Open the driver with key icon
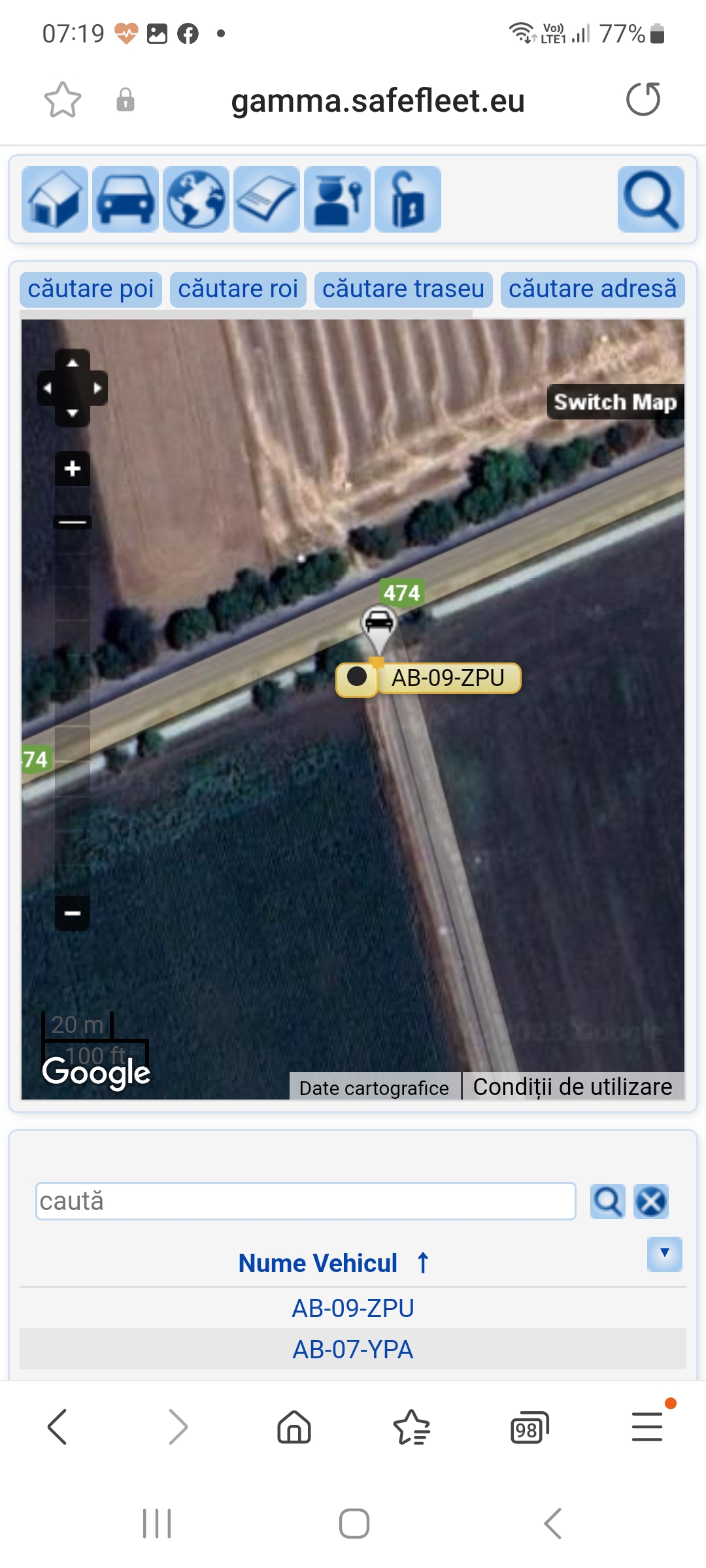Viewport: 706px width, 1568px height. 337,199
